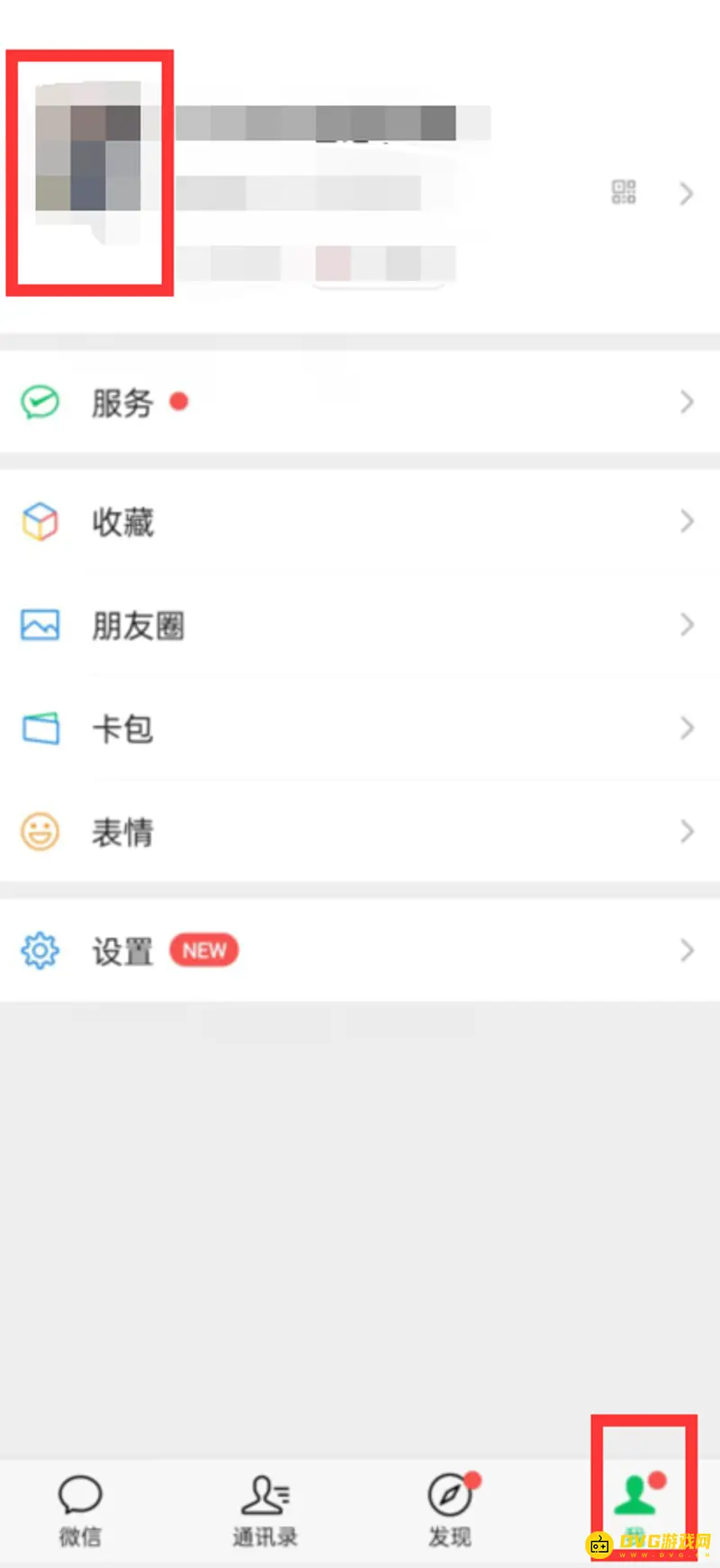Tap the red dot badge next to 服务

[179, 402]
